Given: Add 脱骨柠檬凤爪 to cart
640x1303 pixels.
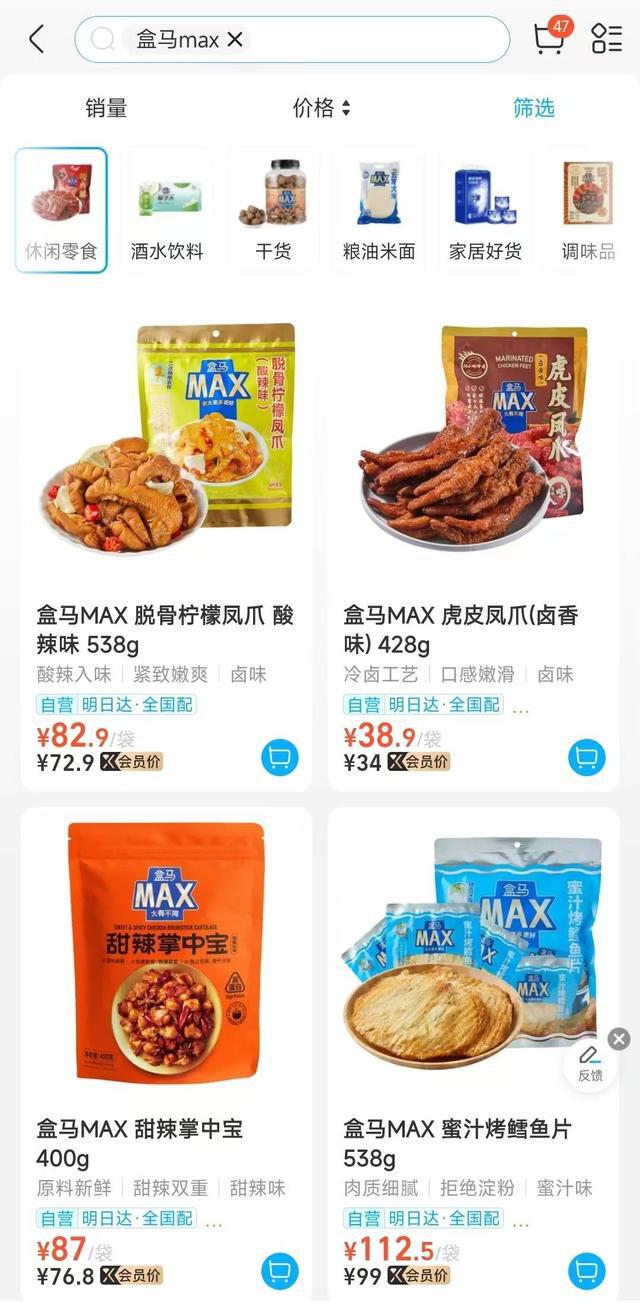Looking at the screenshot, I should coord(280,757).
